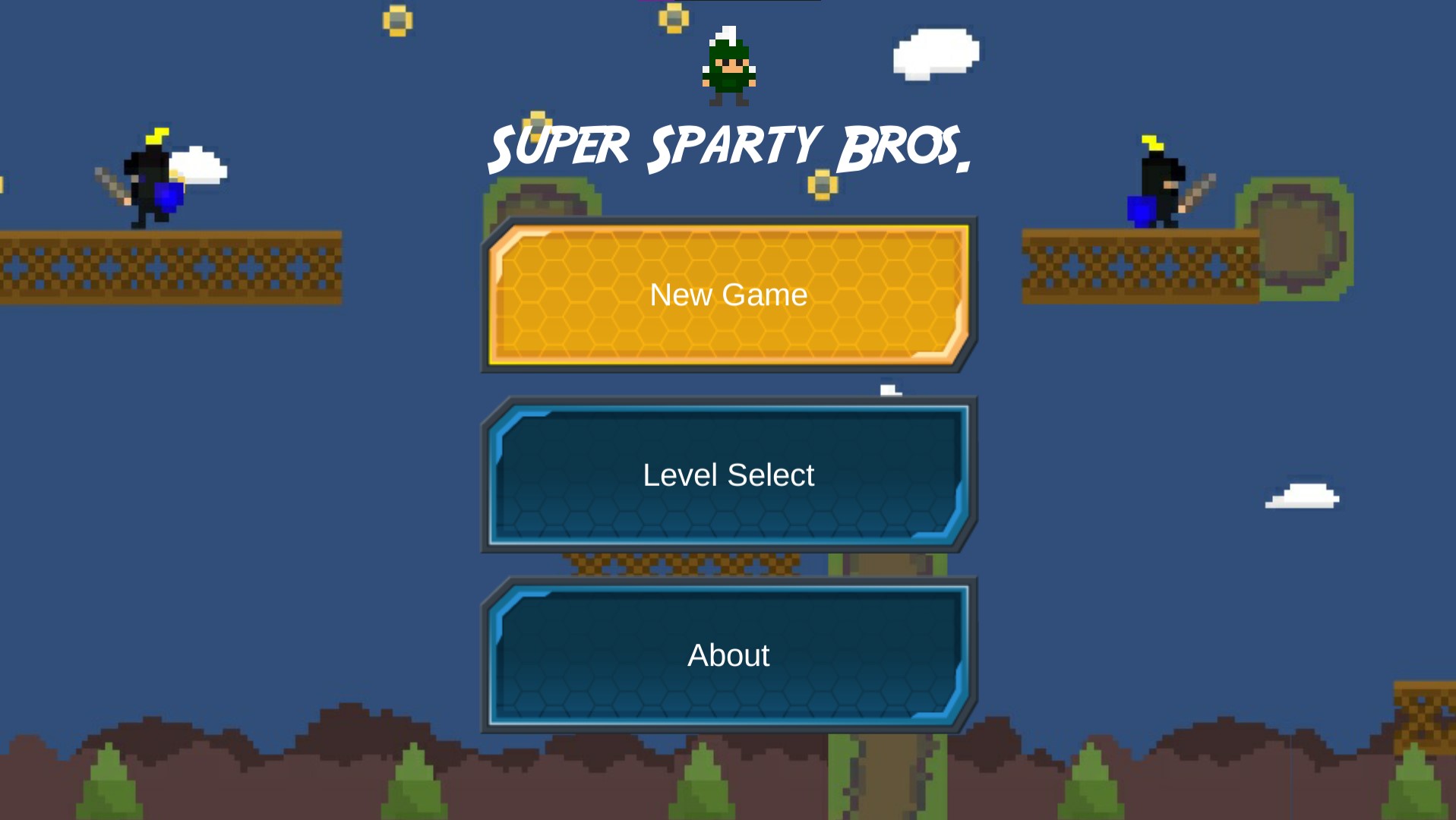Viewport: 1456px width, 820px height.
Task: Open the About screen
Action: [728, 655]
